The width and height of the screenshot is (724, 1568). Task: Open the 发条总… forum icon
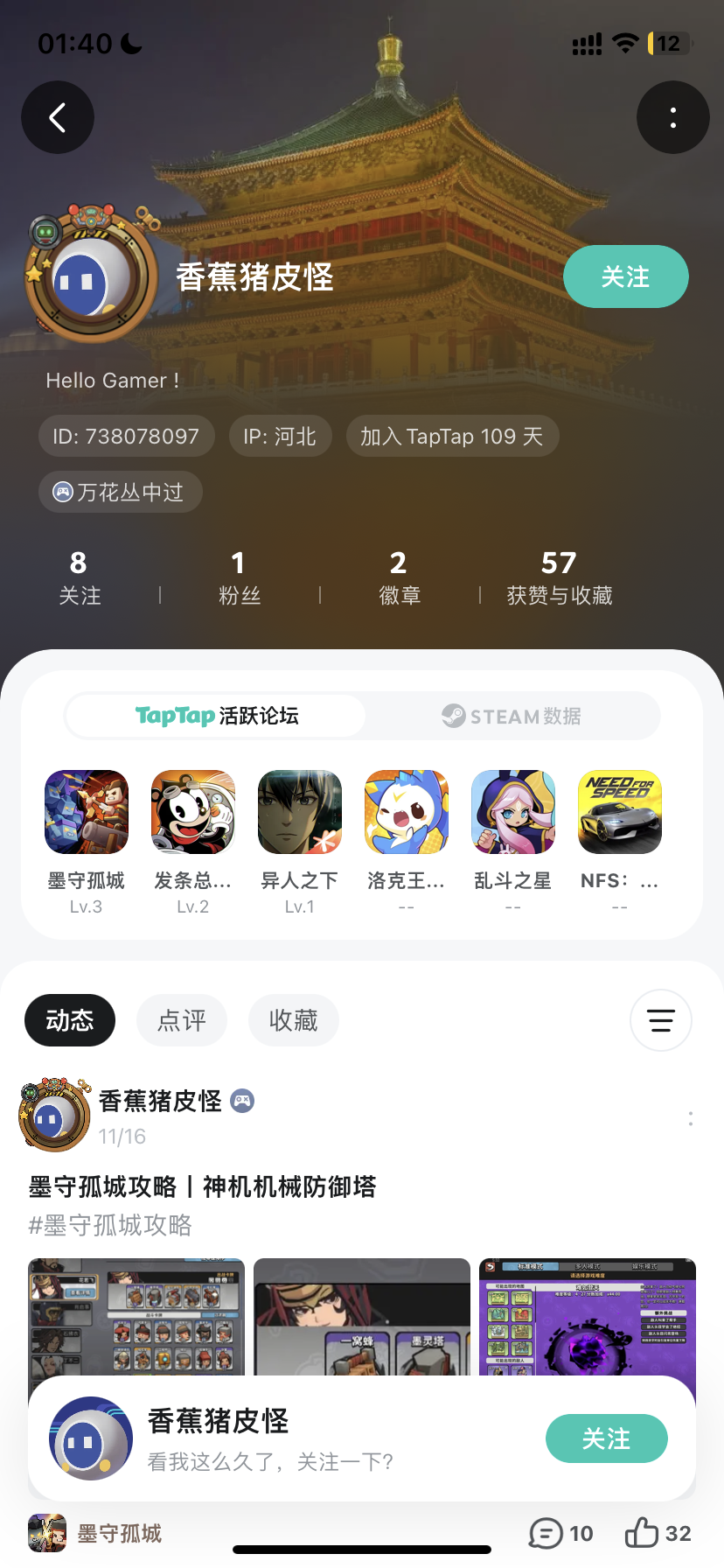(x=193, y=812)
